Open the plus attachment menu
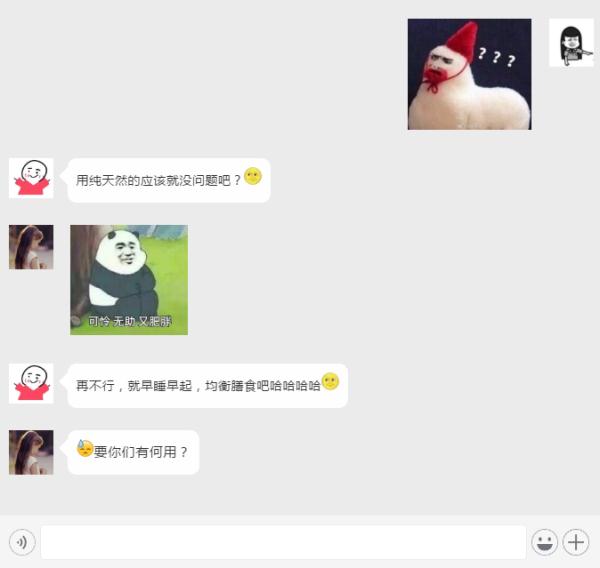The height and width of the screenshot is (568, 600). (576, 542)
